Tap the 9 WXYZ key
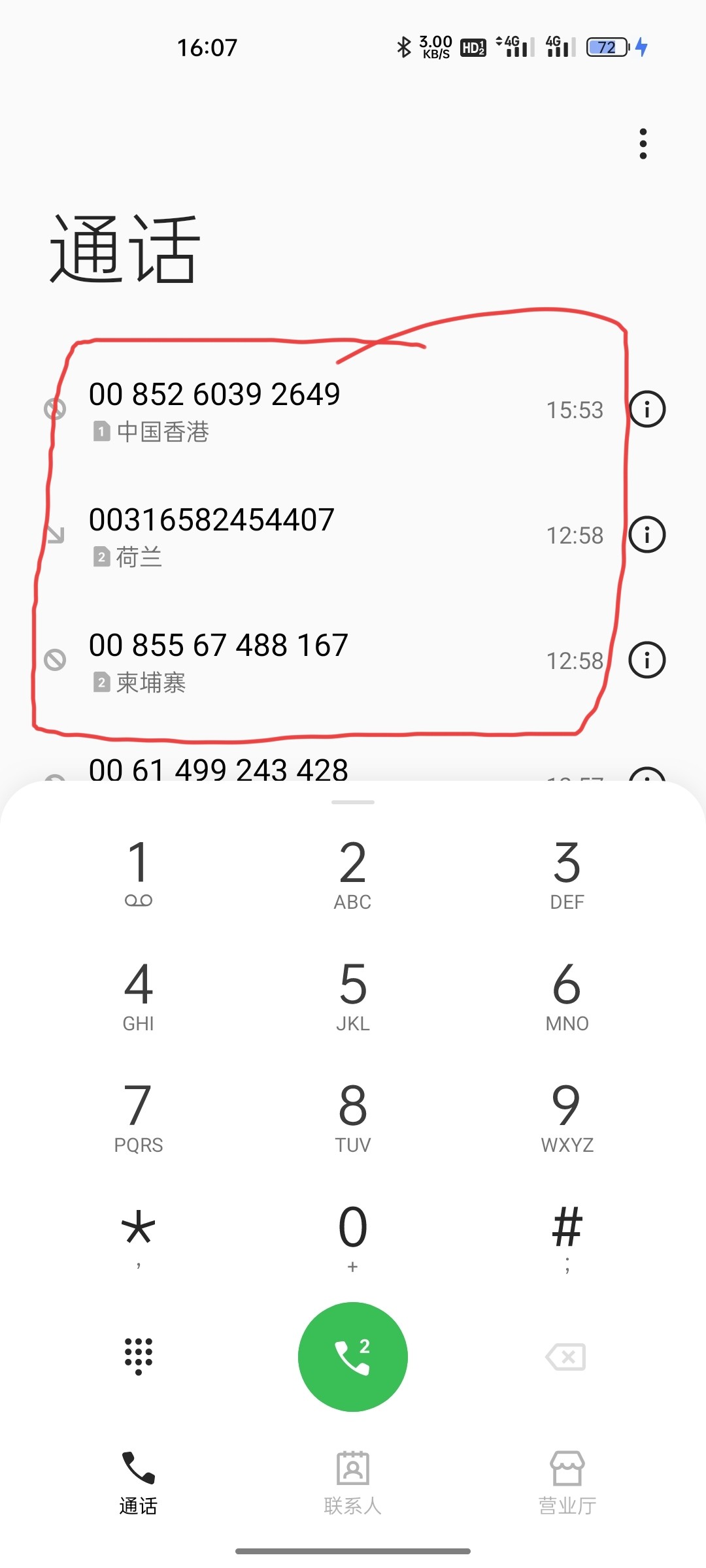The width and height of the screenshot is (706, 1568). tap(567, 1116)
